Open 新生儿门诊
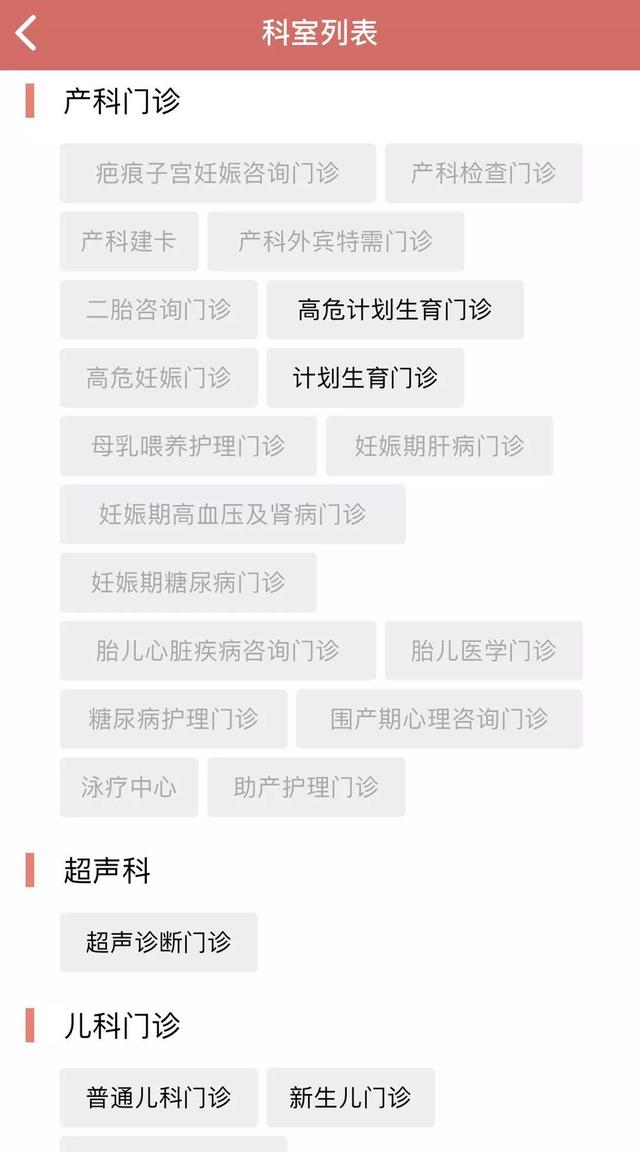640x1152 pixels. pos(350,1098)
